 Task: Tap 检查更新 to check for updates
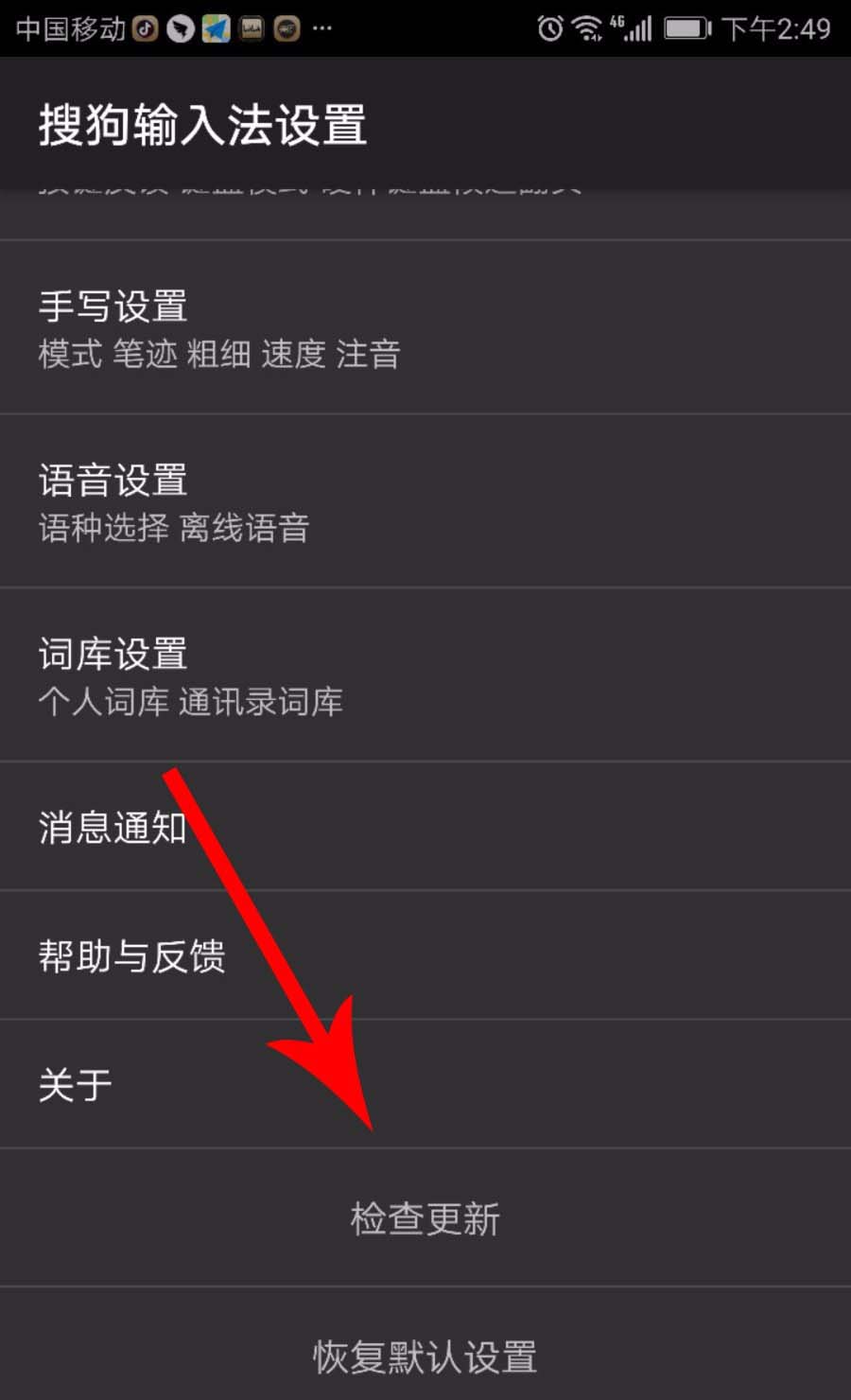tap(425, 1218)
